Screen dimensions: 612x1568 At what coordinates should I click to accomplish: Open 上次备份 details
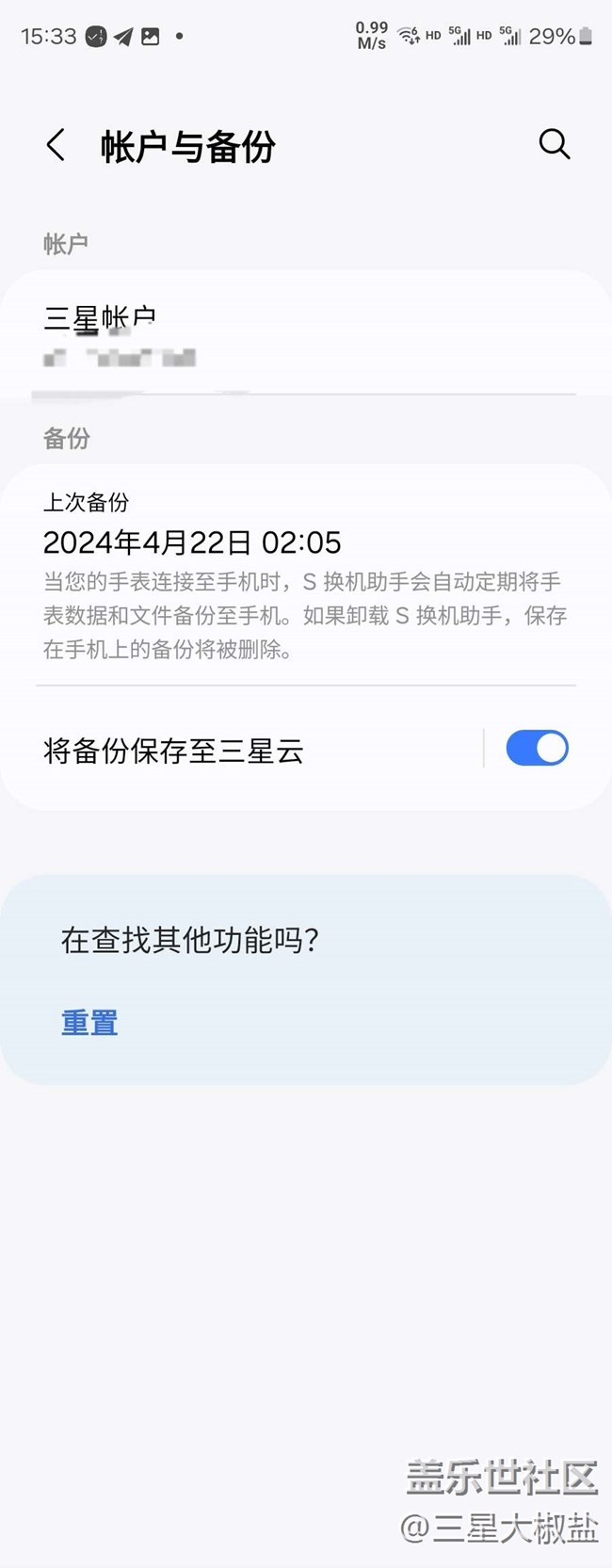click(301, 574)
